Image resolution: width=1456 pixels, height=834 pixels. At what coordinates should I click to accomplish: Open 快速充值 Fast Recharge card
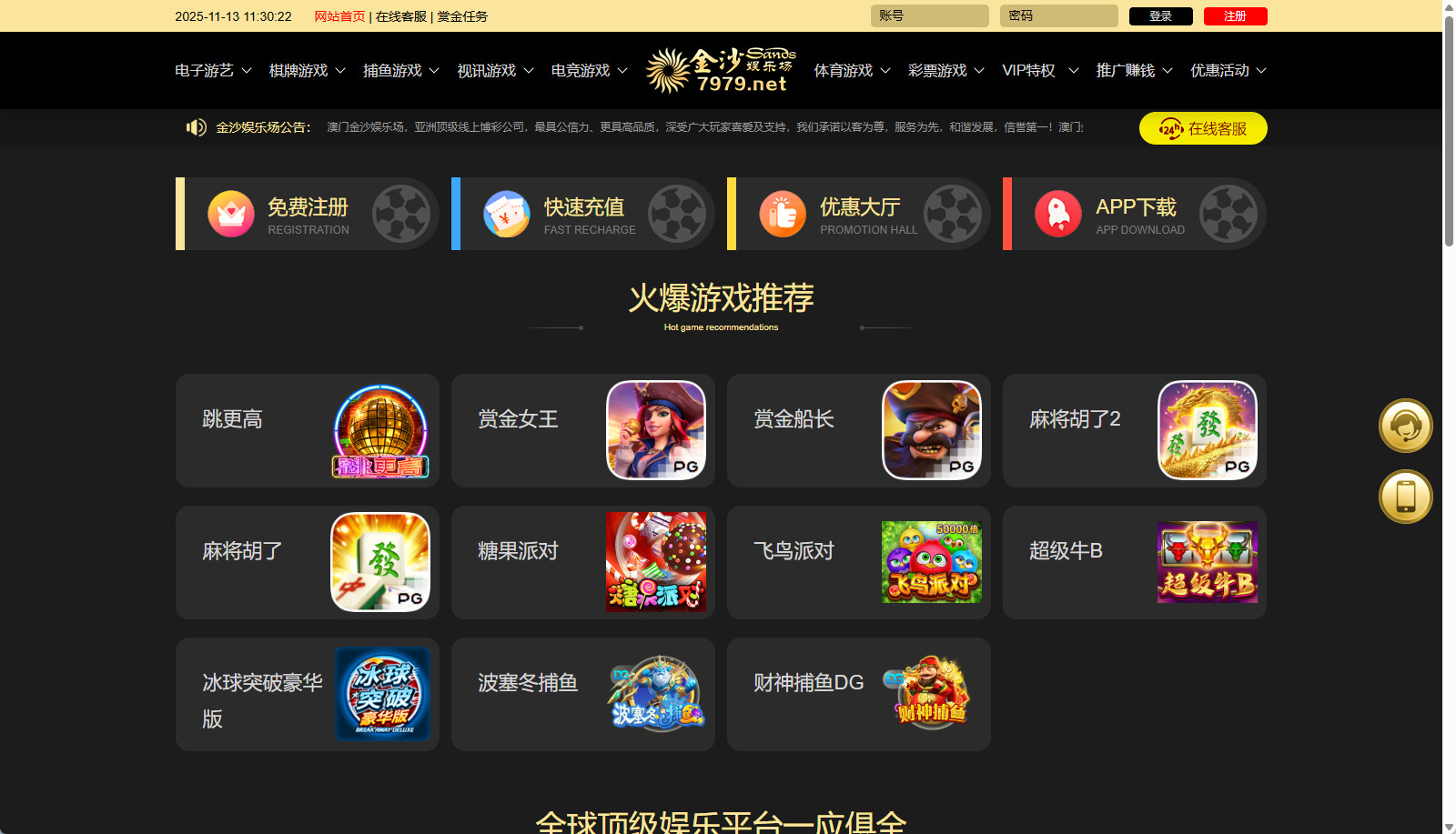[x=583, y=215]
